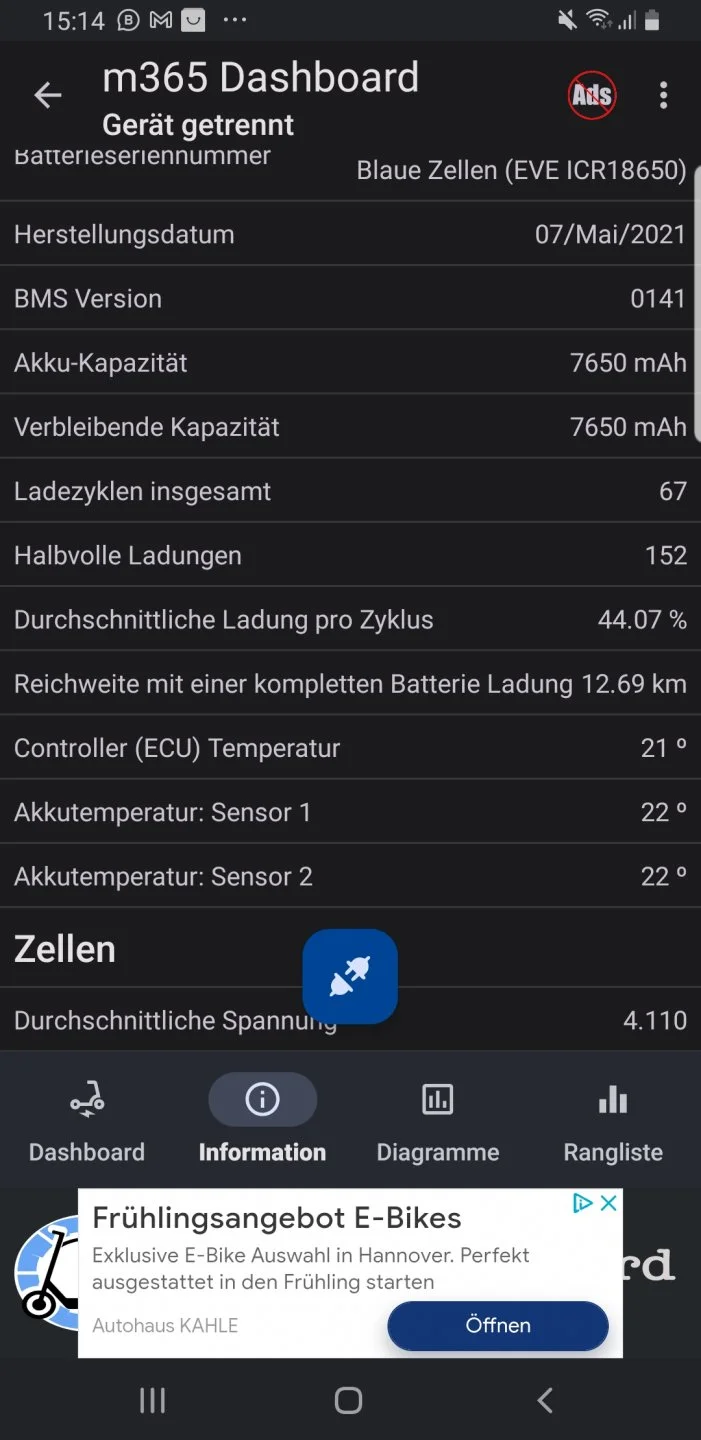The height and width of the screenshot is (1440, 701).
Task: Go to the system home screen
Action: (348, 1400)
